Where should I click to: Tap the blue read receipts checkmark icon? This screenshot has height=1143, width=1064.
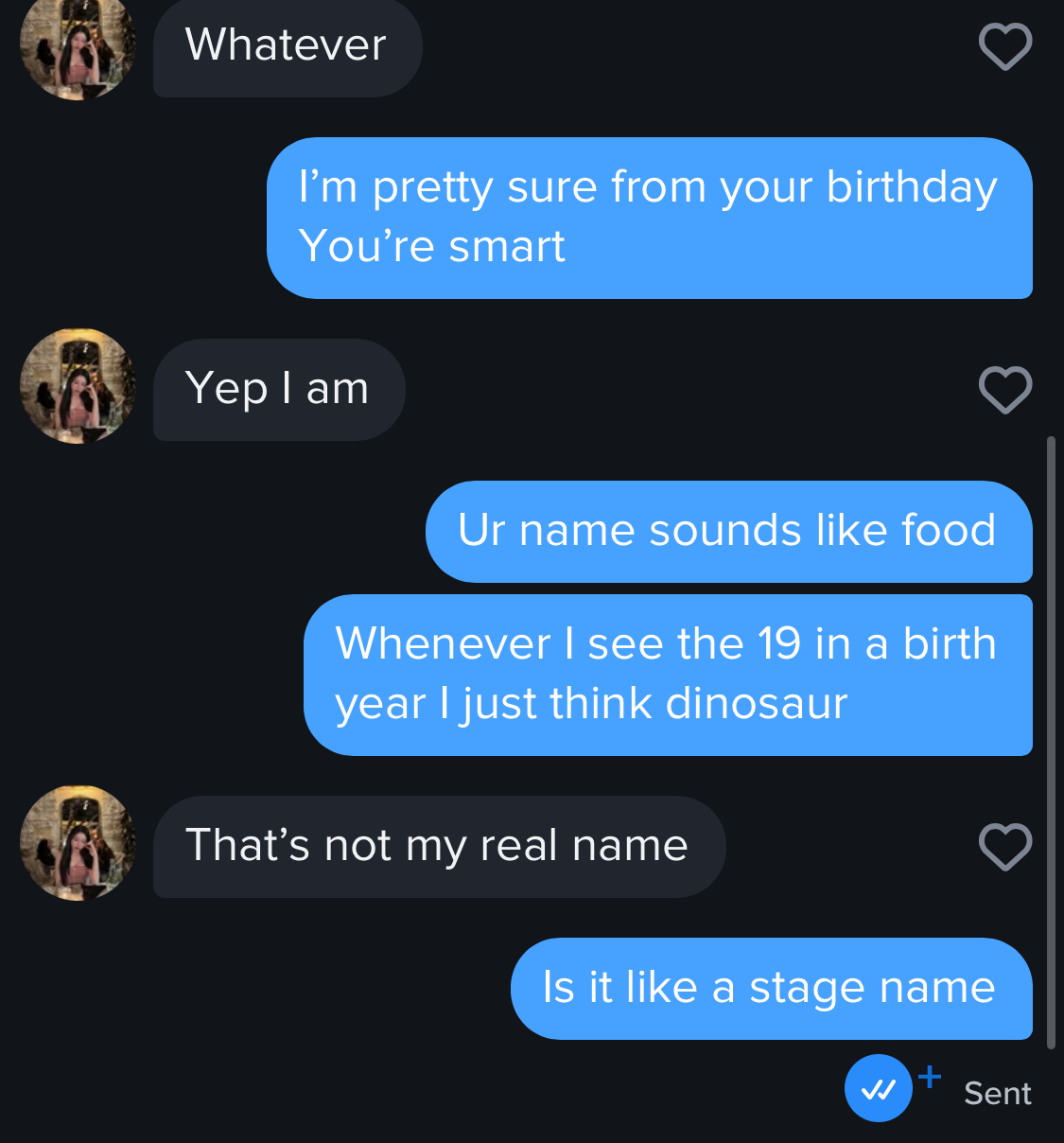879,1088
